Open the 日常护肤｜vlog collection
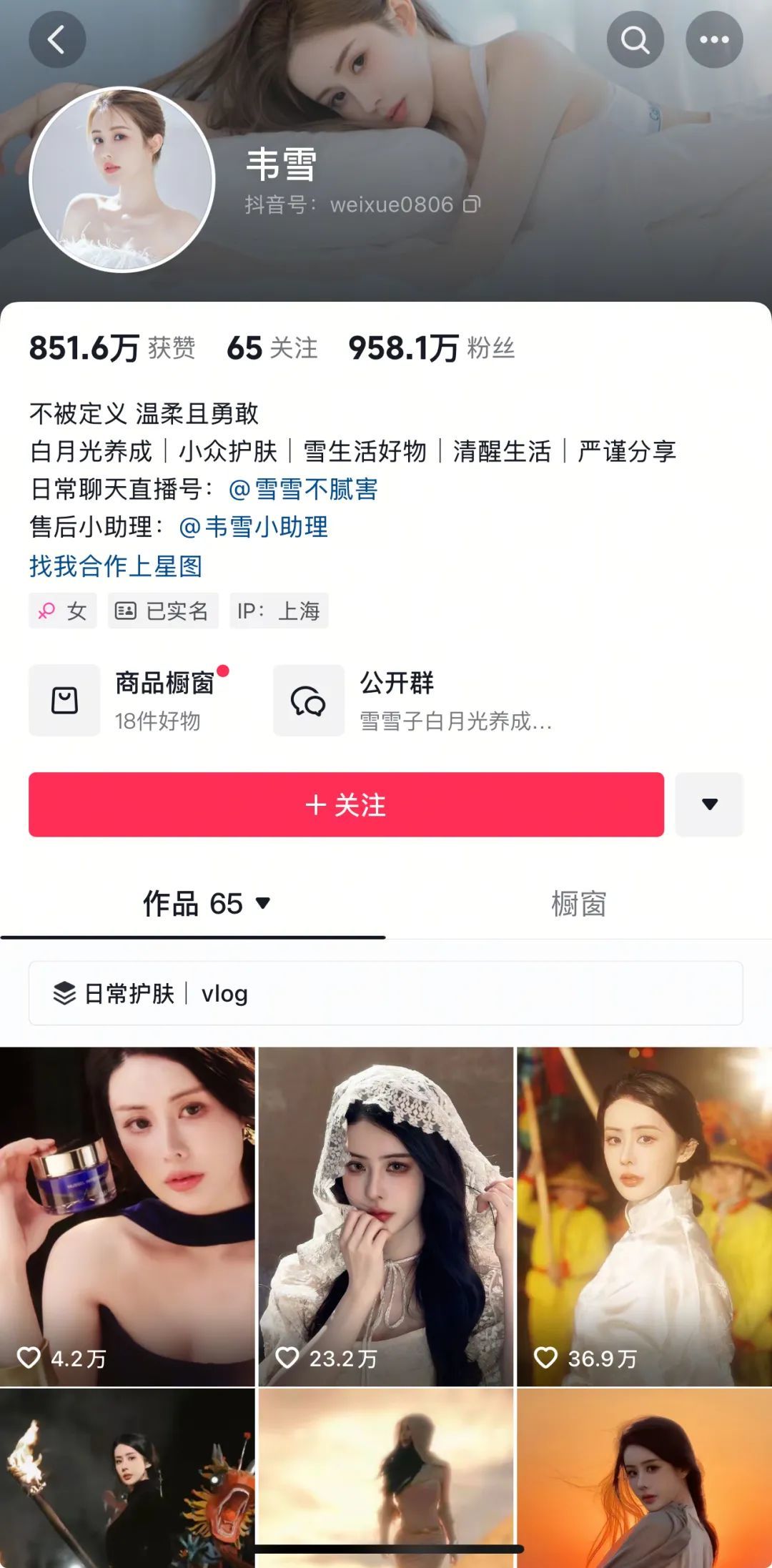772x1568 pixels. (385, 993)
